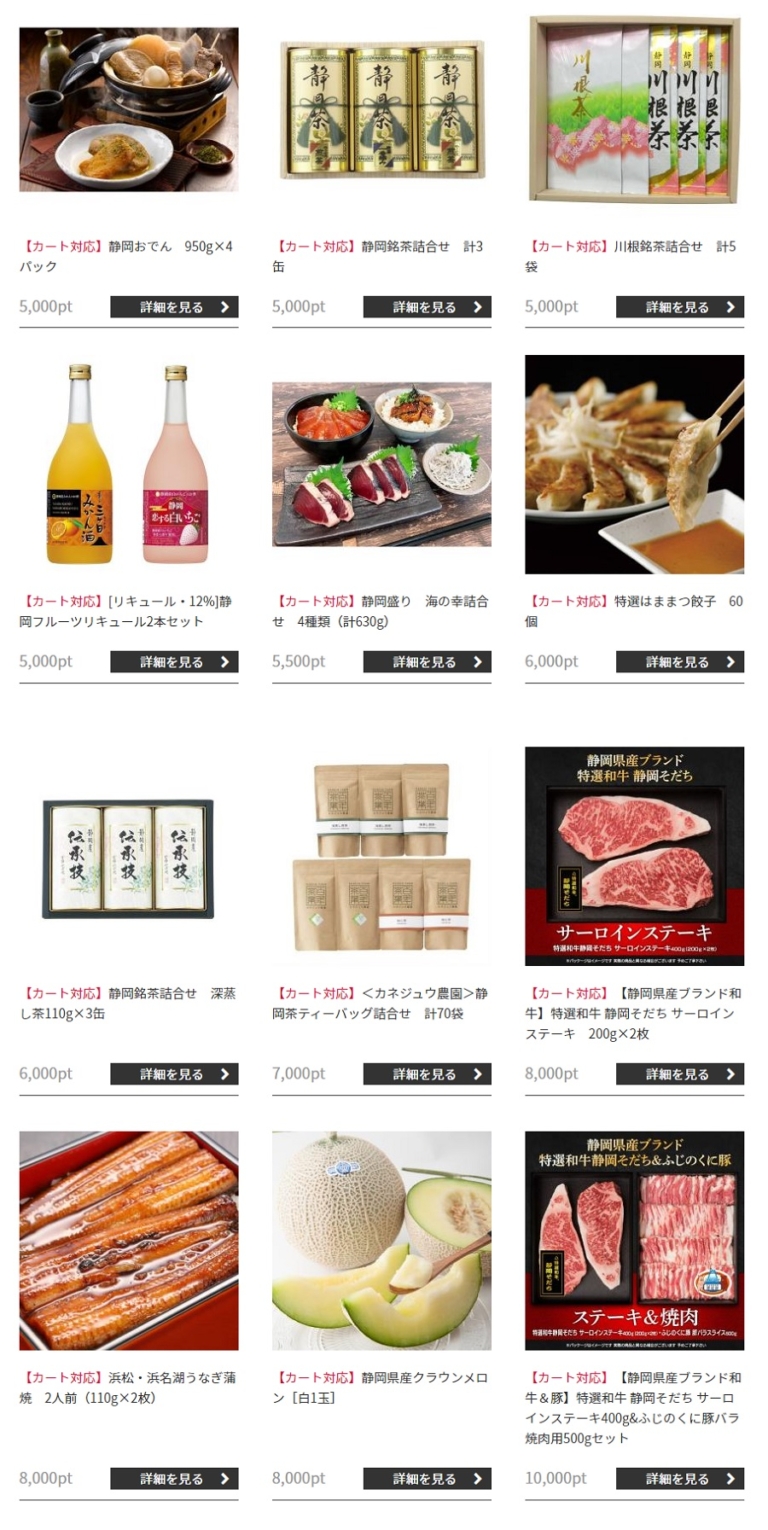Open the gyoza product photo
The height and width of the screenshot is (1530, 768).
coord(634,464)
